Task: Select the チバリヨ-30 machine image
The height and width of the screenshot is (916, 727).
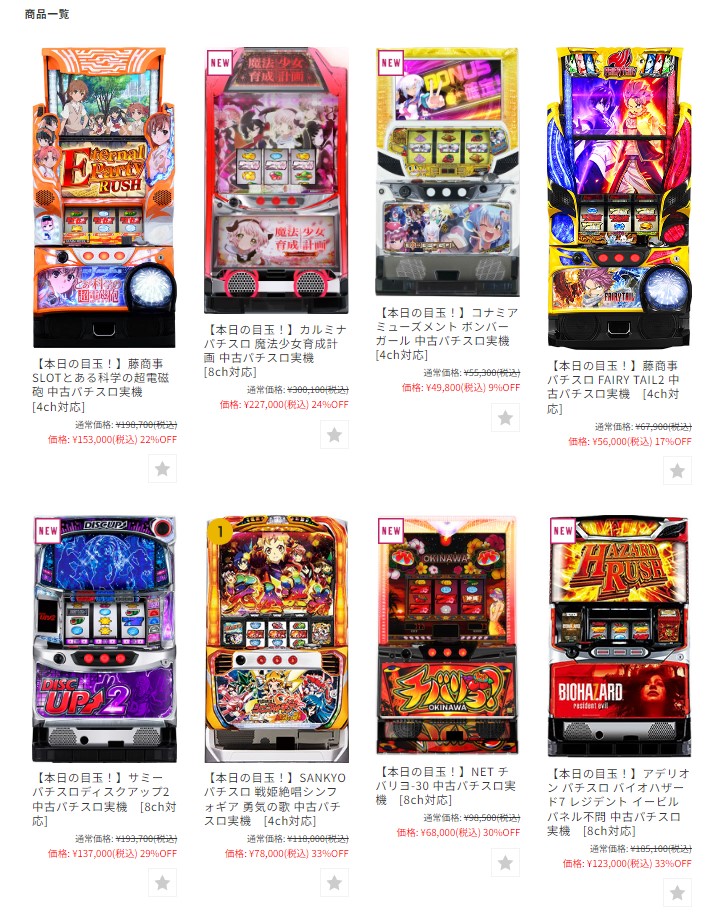Action: coord(447,635)
